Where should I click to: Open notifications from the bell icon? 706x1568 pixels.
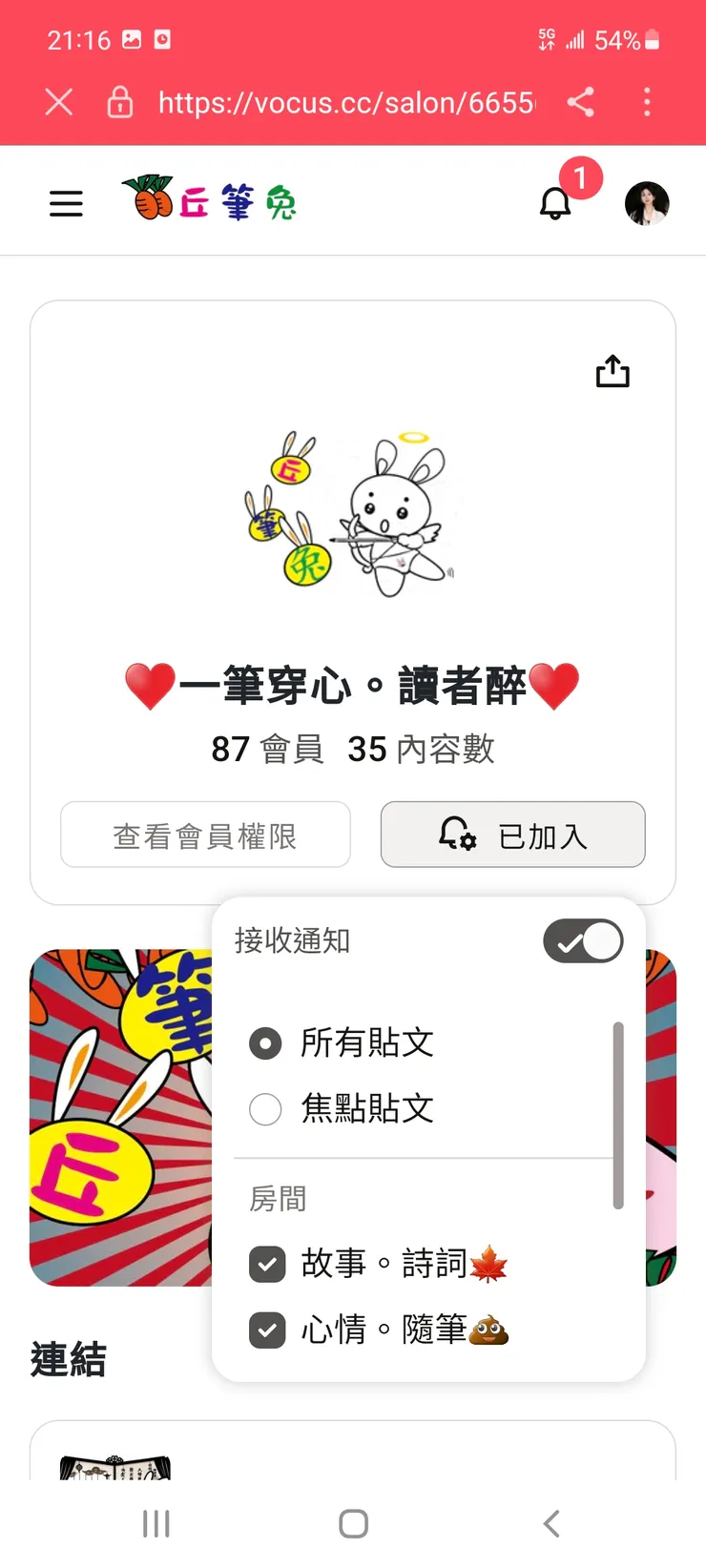coord(554,203)
